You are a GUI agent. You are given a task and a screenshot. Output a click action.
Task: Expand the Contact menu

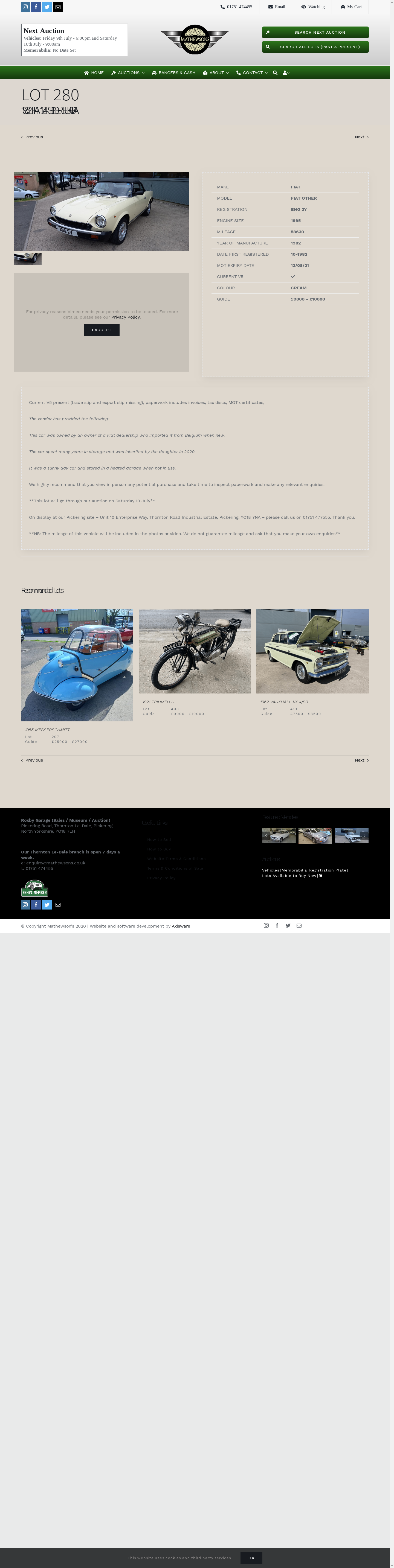252,72
